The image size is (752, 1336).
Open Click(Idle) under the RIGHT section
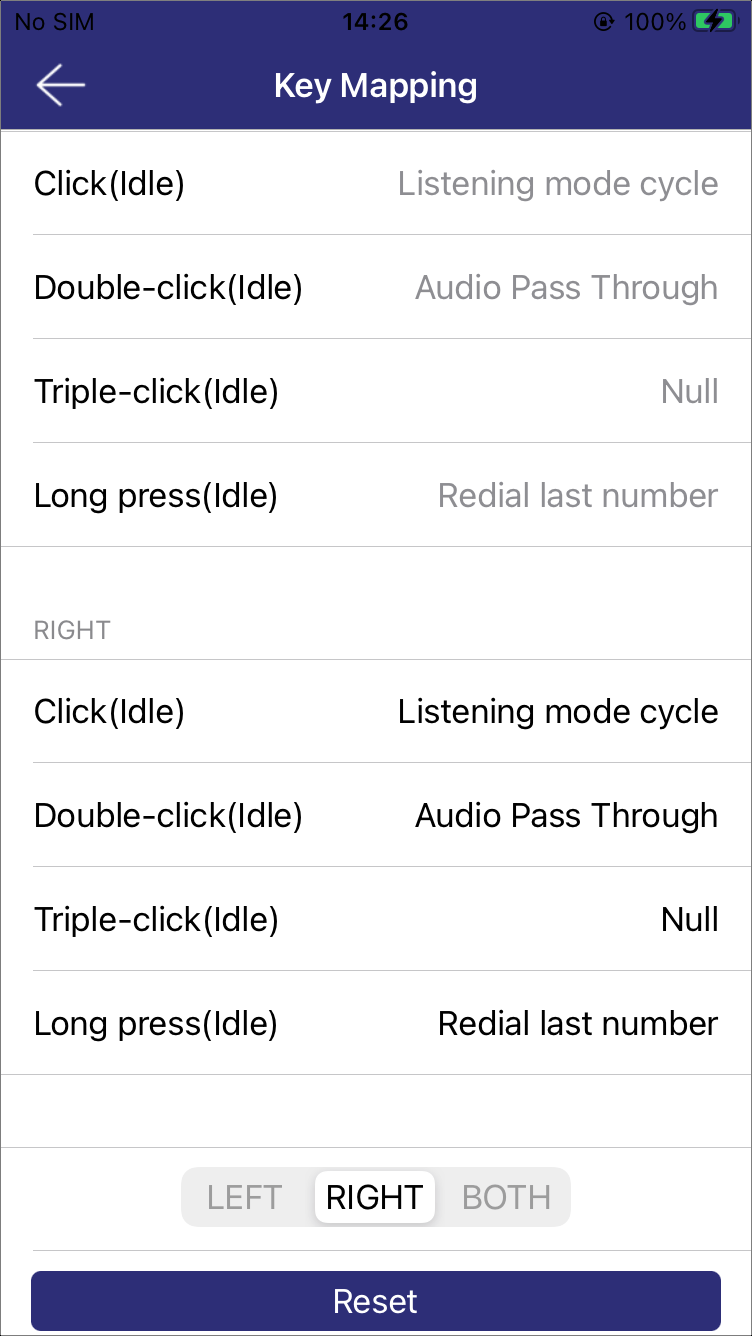[376, 711]
